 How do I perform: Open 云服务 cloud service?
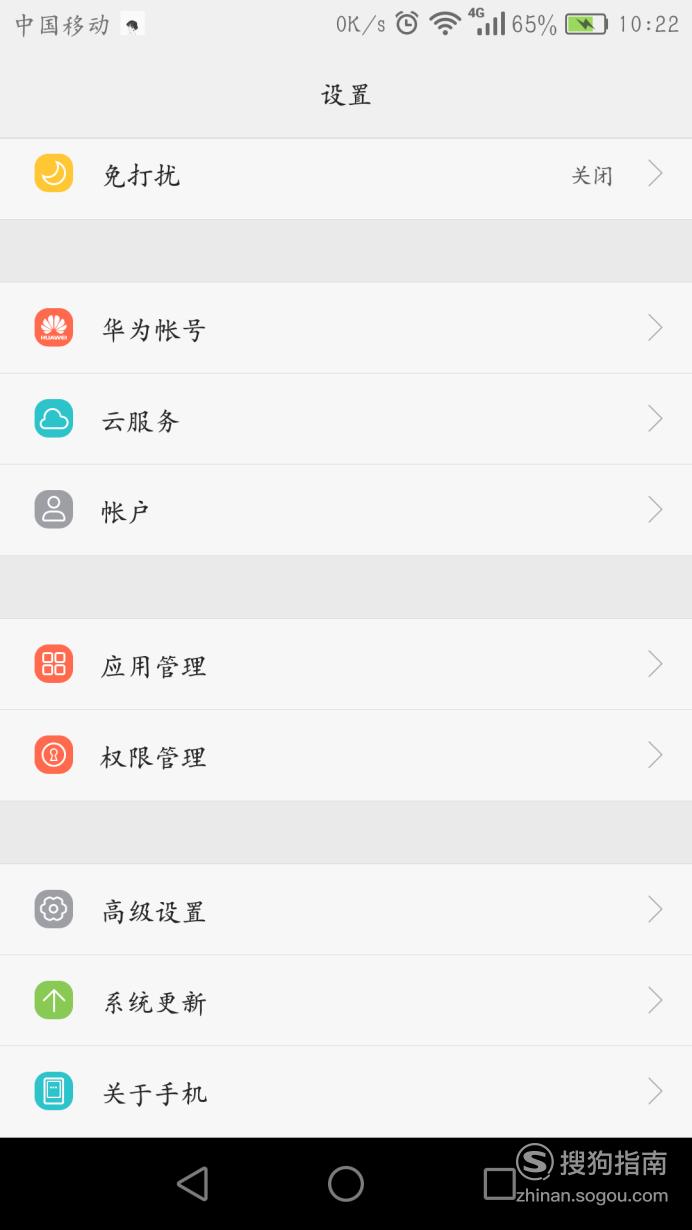[x=346, y=419]
